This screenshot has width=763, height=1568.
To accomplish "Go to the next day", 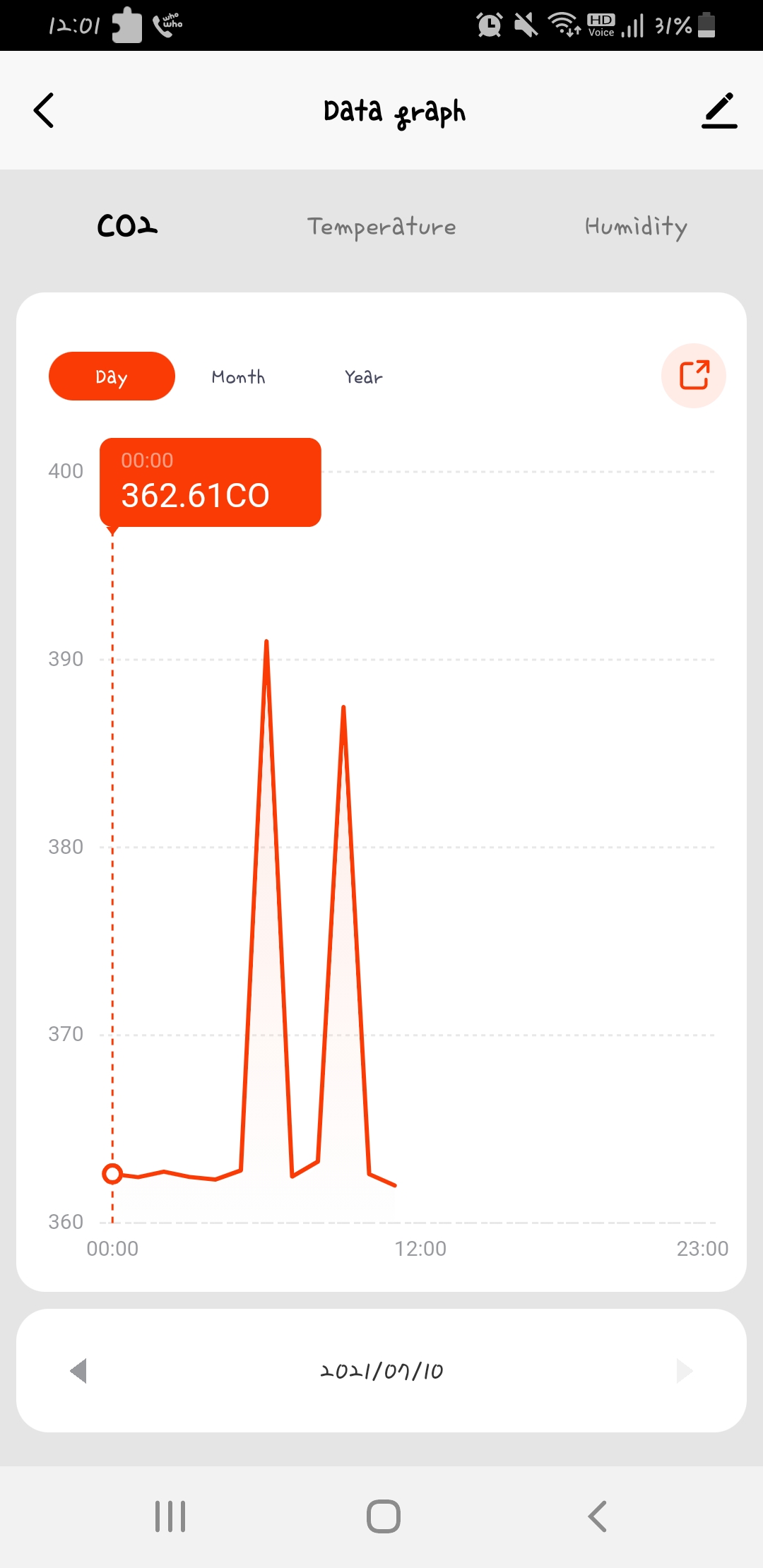I will 684,1371.
